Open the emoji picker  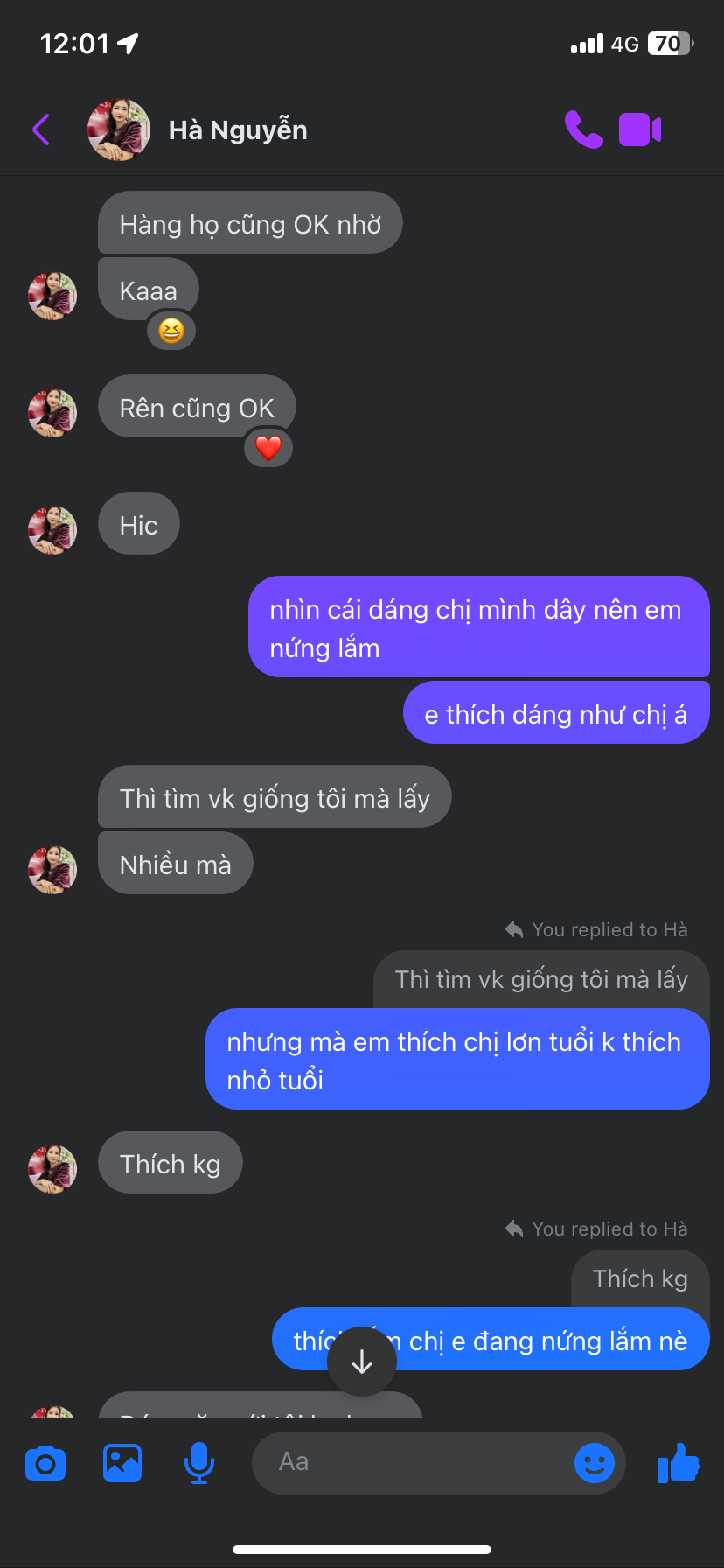click(595, 1462)
